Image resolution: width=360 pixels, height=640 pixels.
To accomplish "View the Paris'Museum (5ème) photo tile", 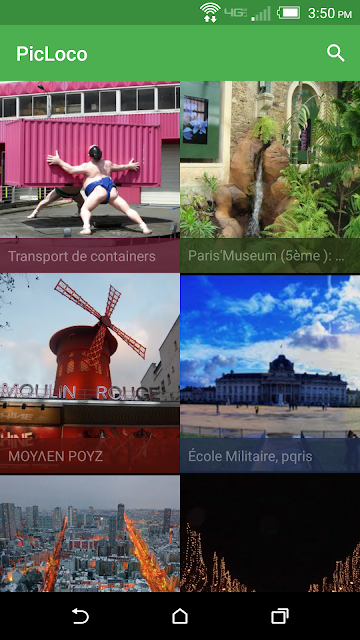I will click(x=270, y=177).
